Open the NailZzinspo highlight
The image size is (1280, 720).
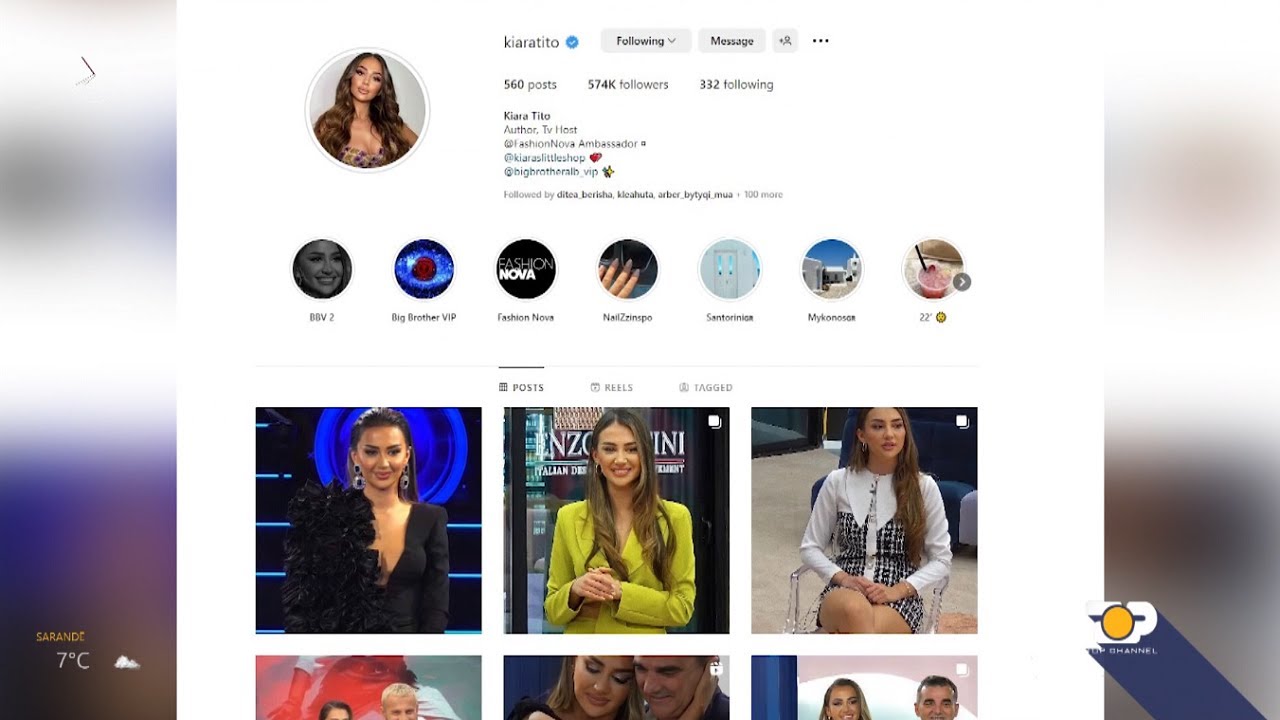click(628, 269)
